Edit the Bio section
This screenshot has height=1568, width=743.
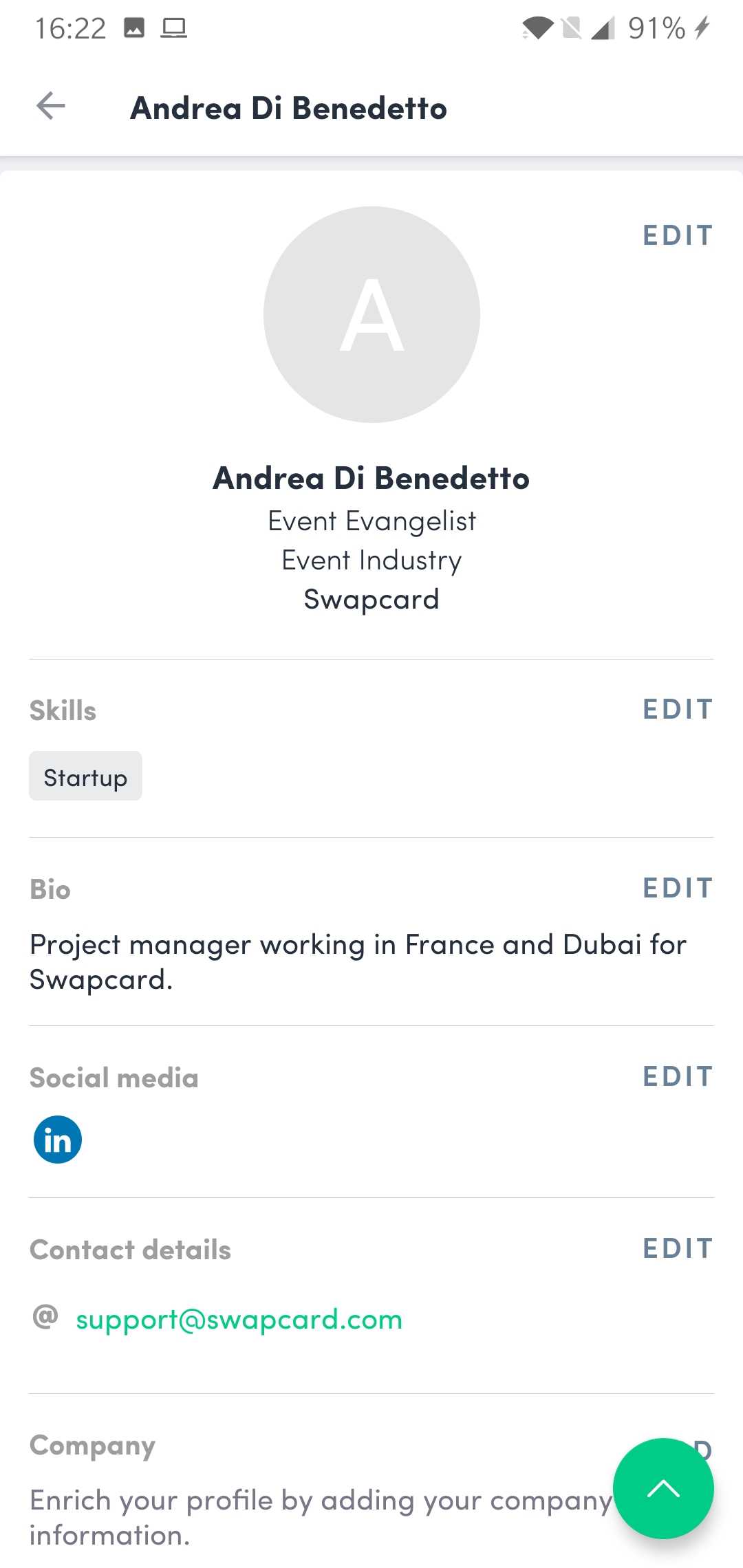pyautogui.click(x=678, y=888)
